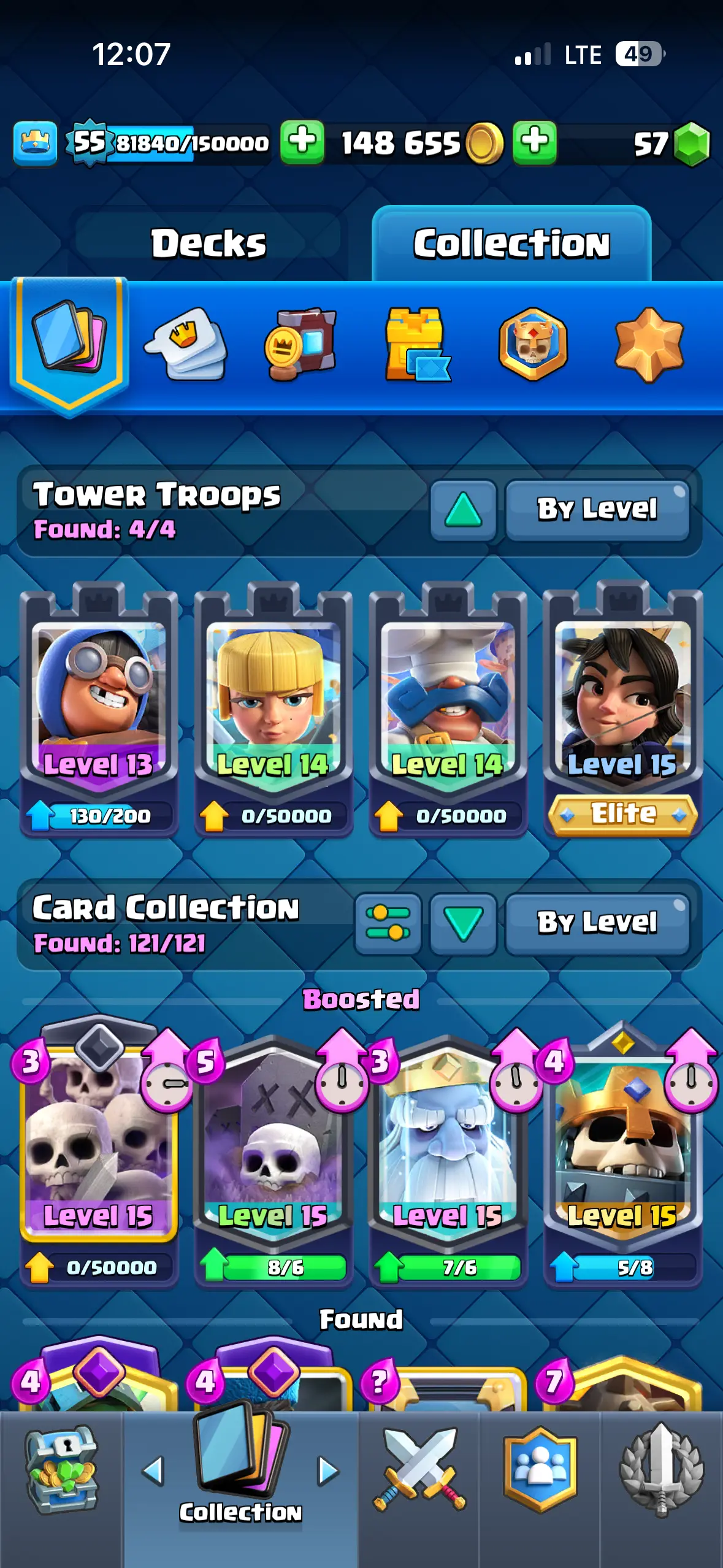Screen dimensions: 723x1568
Task: Switch to the Decks tab
Action: pos(208,244)
